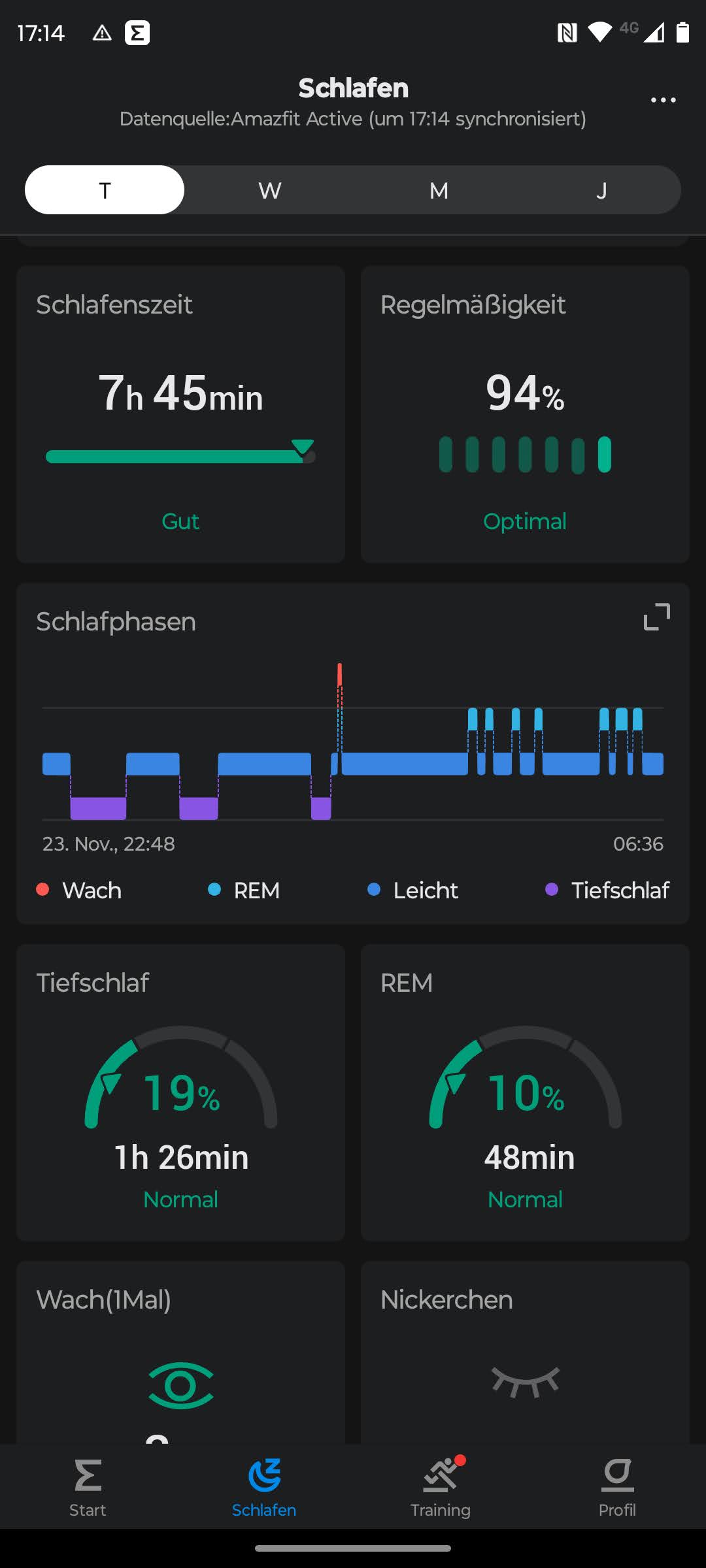Go to the Start tab
The width and height of the screenshot is (706, 1568).
point(88,1488)
